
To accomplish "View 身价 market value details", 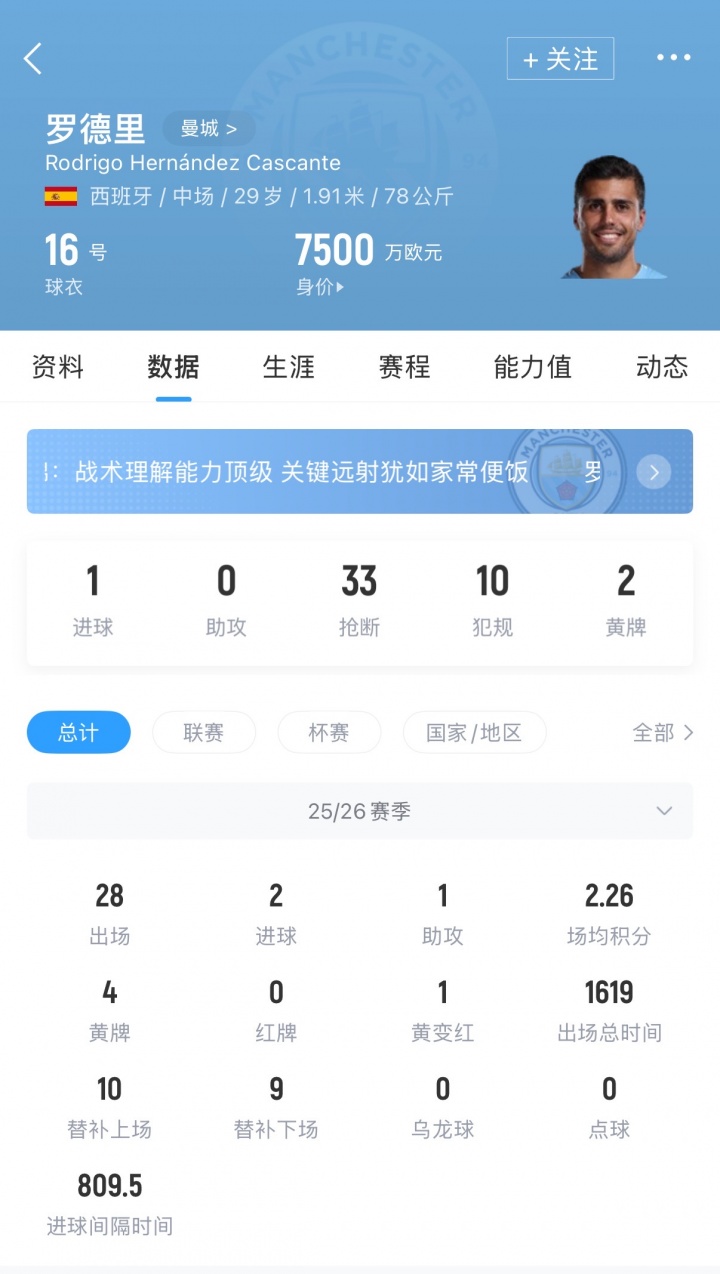I will click(320, 287).
